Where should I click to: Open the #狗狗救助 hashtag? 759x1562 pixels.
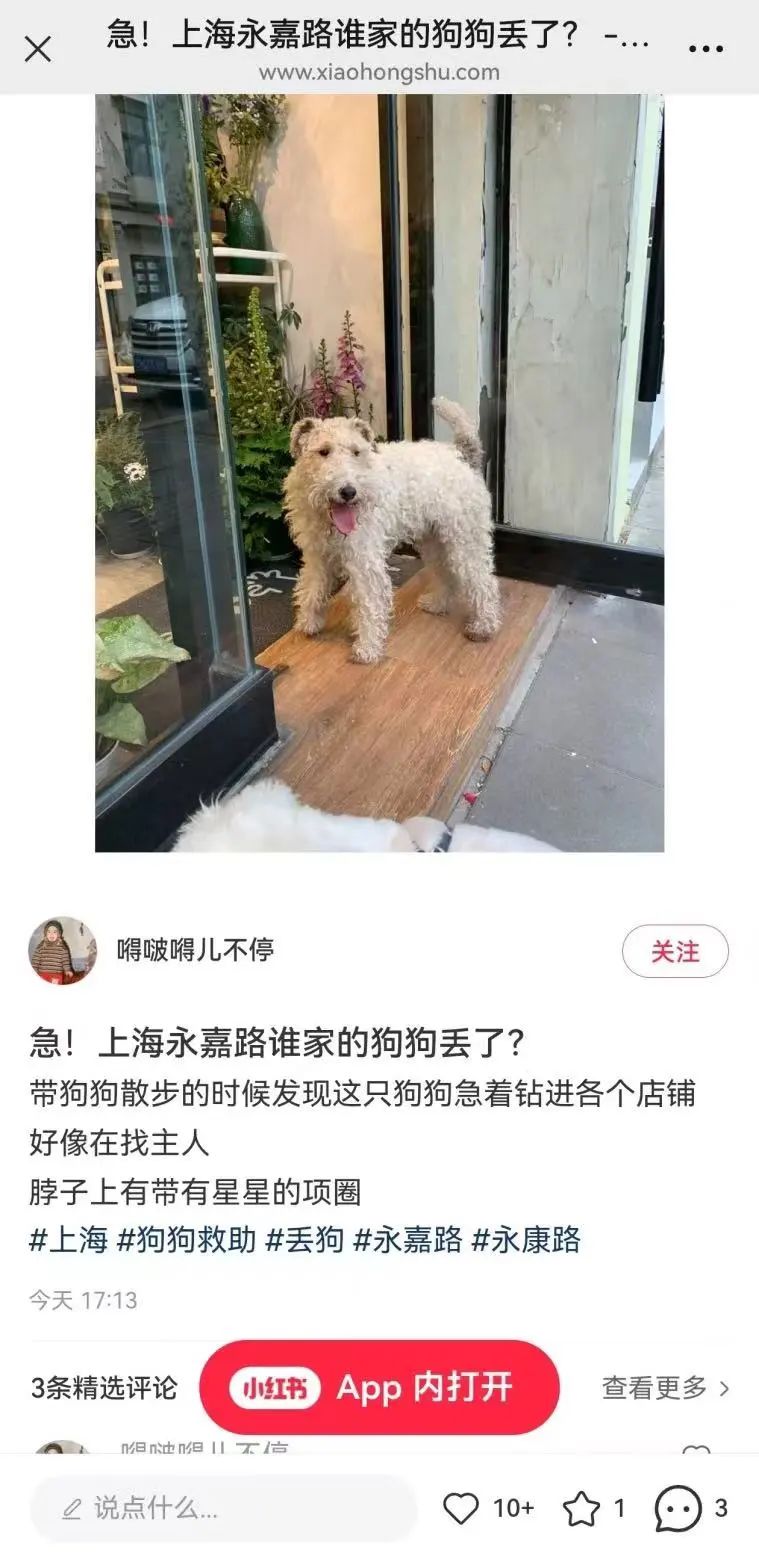(x=186, y=1240)
